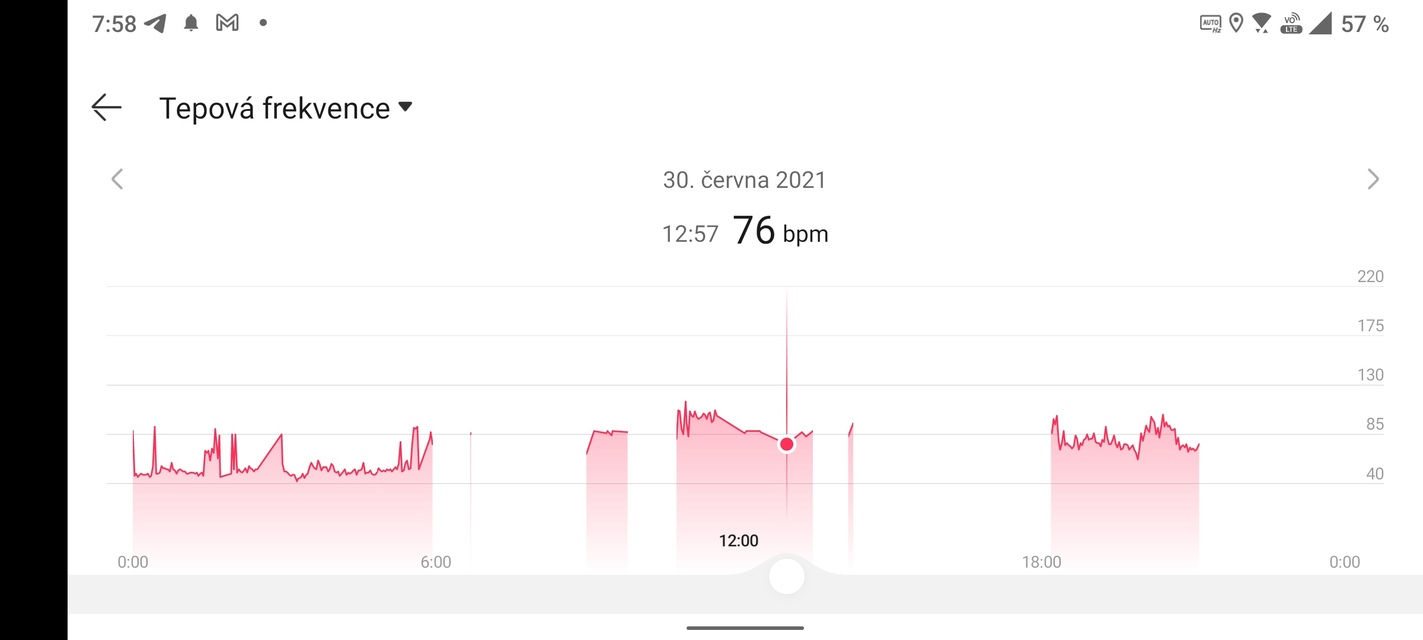The height and width of the screenshot is (640, 1423).
Task: Tap the red marker dot on the chart
Action: click(787, 444)
